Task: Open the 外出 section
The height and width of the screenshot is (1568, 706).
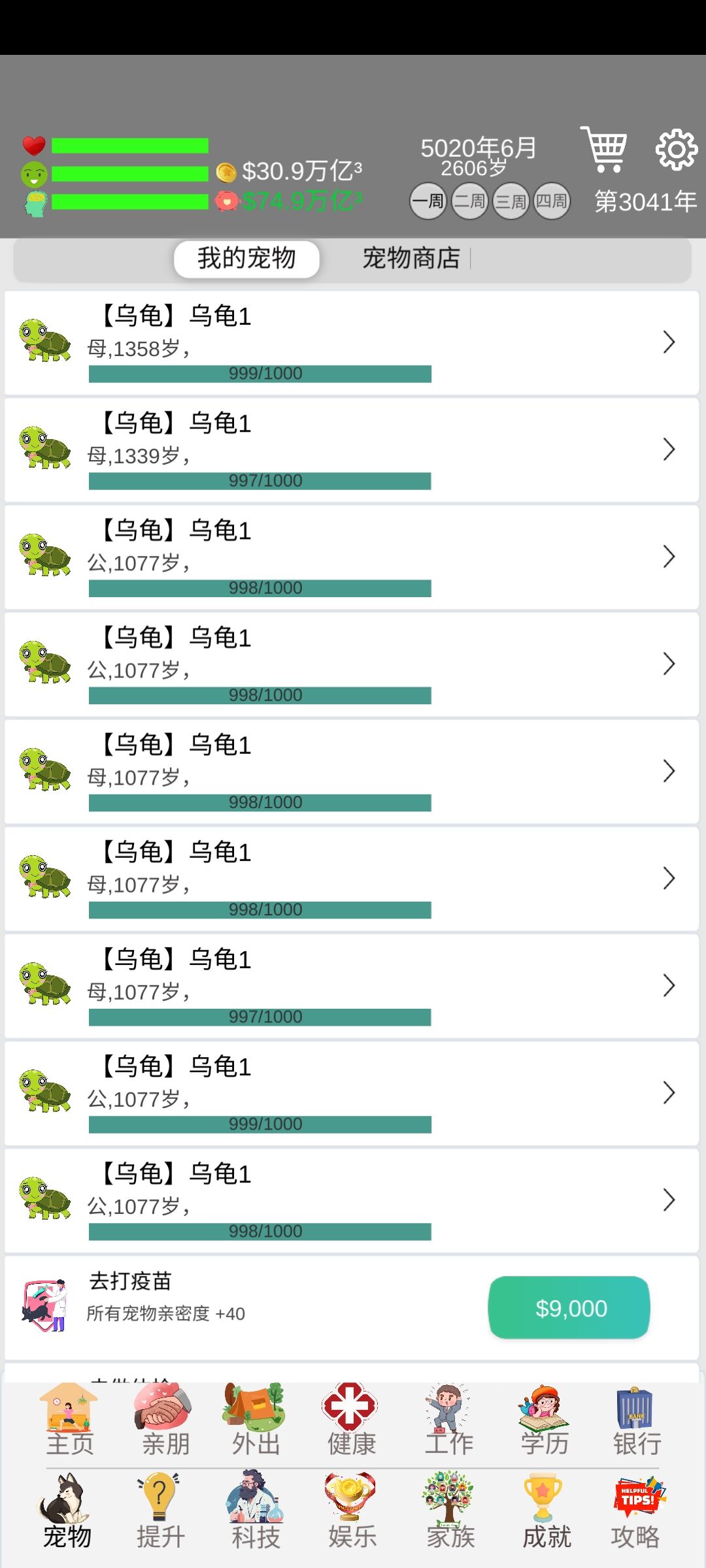Action: point(256,1418)
